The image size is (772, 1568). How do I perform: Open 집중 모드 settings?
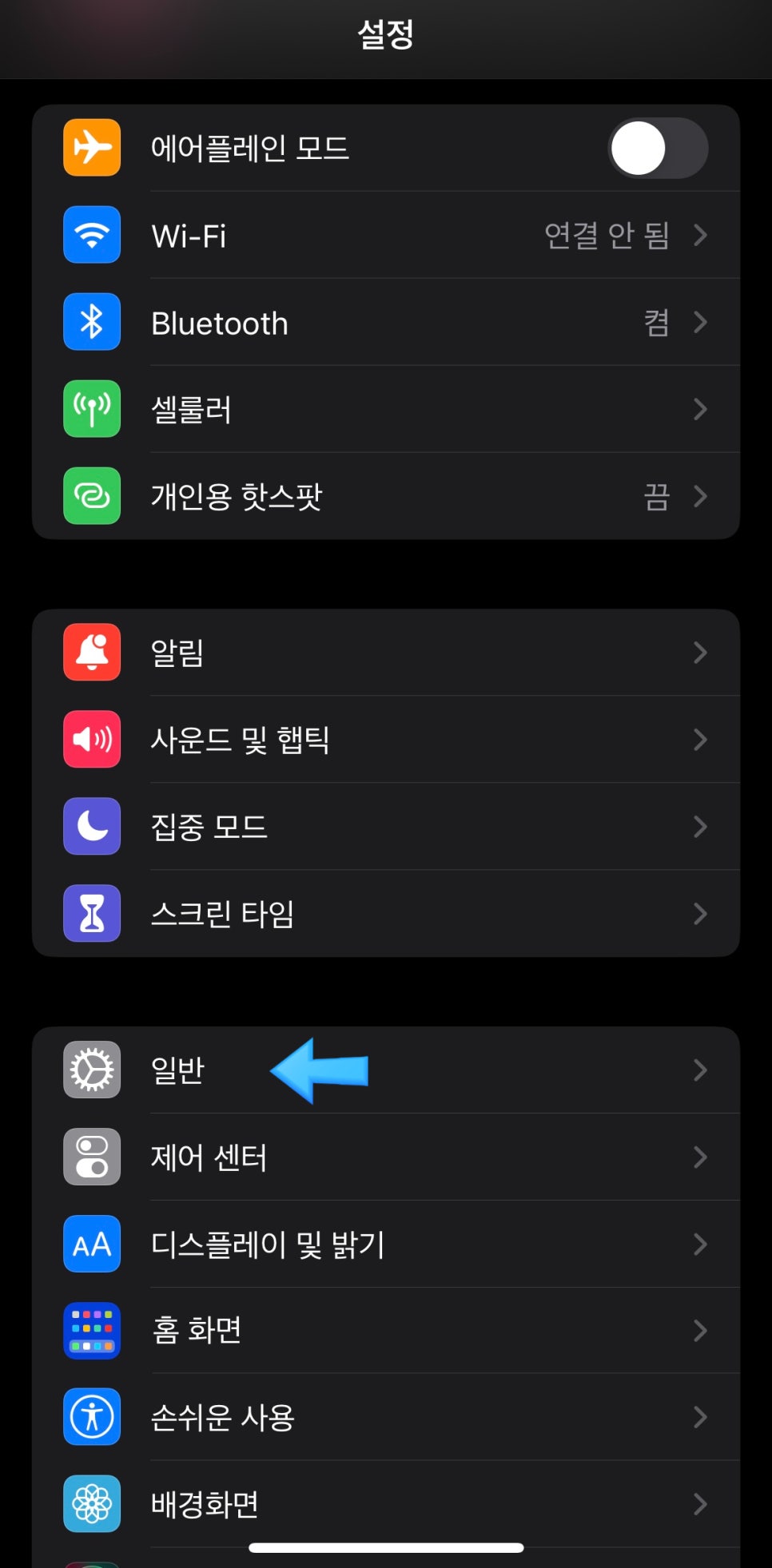[386, 827]
